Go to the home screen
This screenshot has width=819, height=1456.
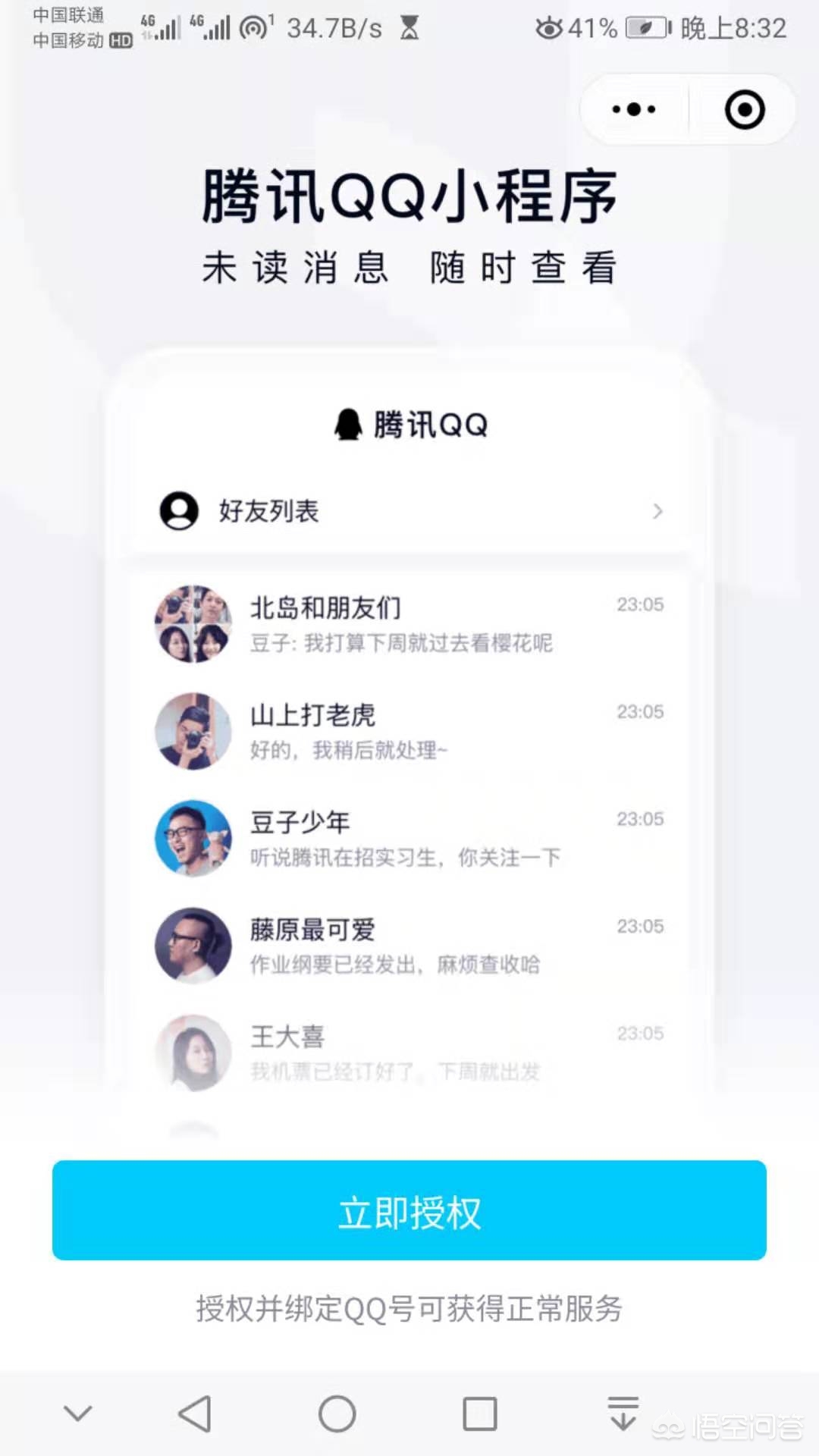coord(337,1414)
